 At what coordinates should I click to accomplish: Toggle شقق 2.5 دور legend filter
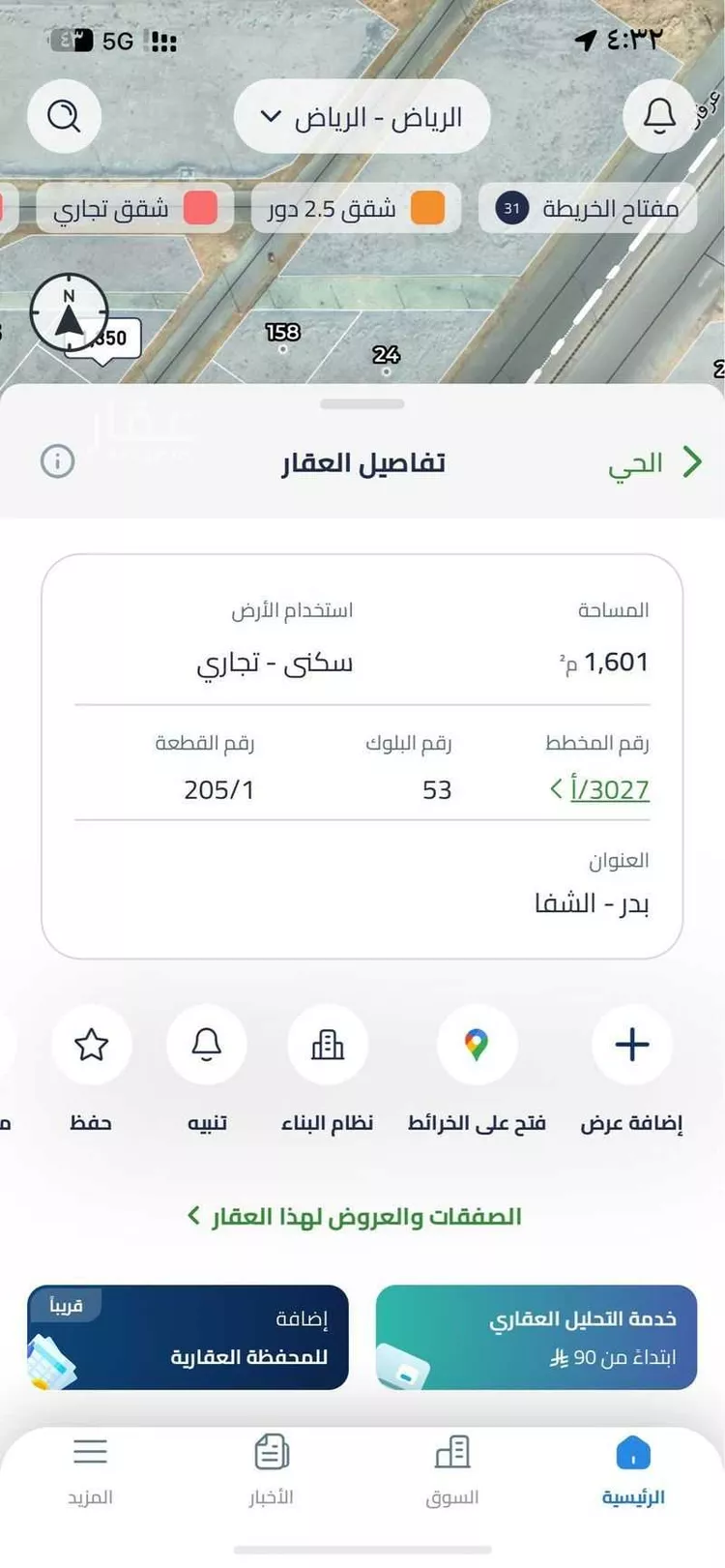[x=355, y=207]
